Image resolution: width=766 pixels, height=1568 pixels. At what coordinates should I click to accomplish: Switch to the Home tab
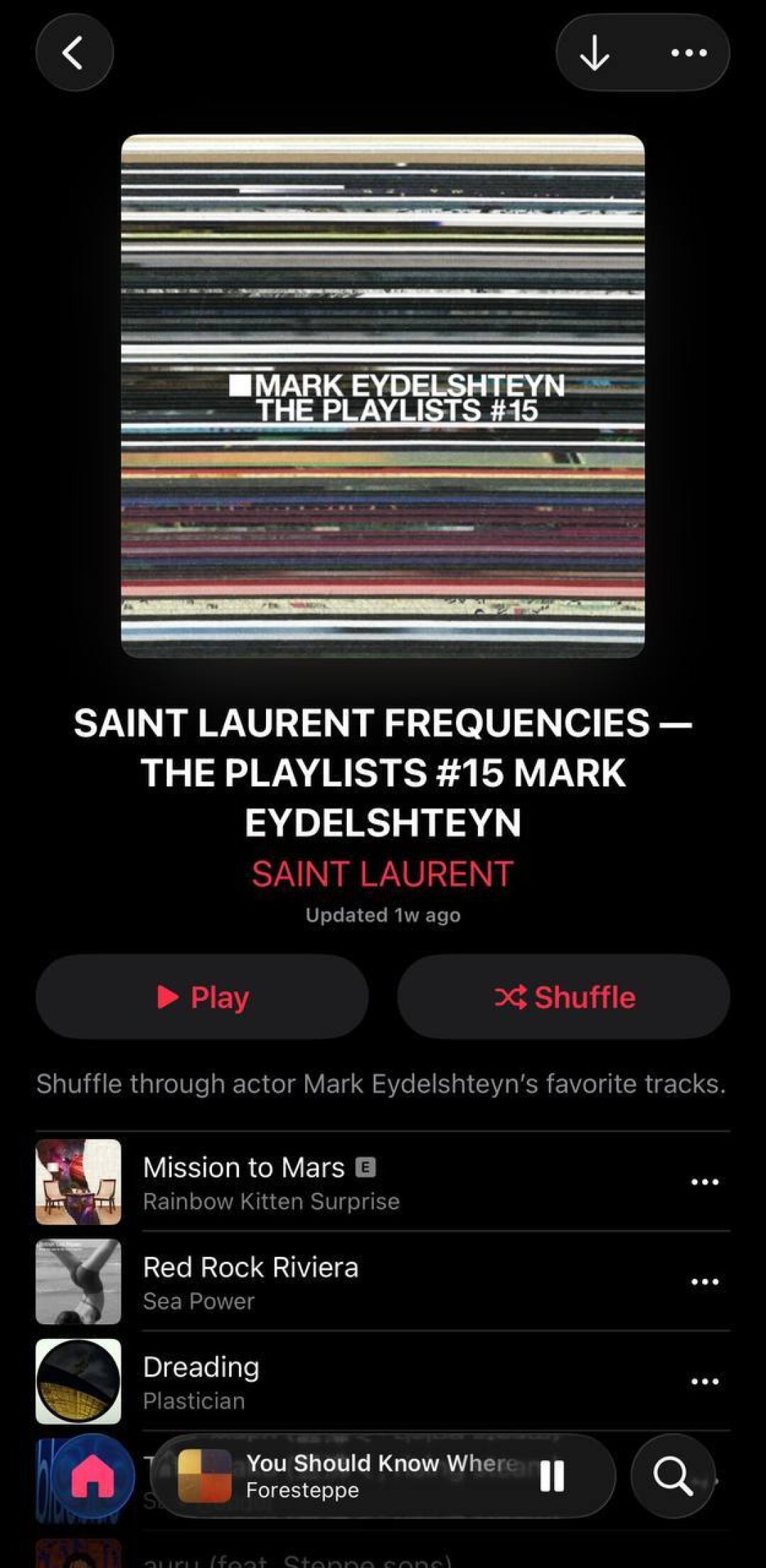pyautogui.click(x=93, y=1477)
